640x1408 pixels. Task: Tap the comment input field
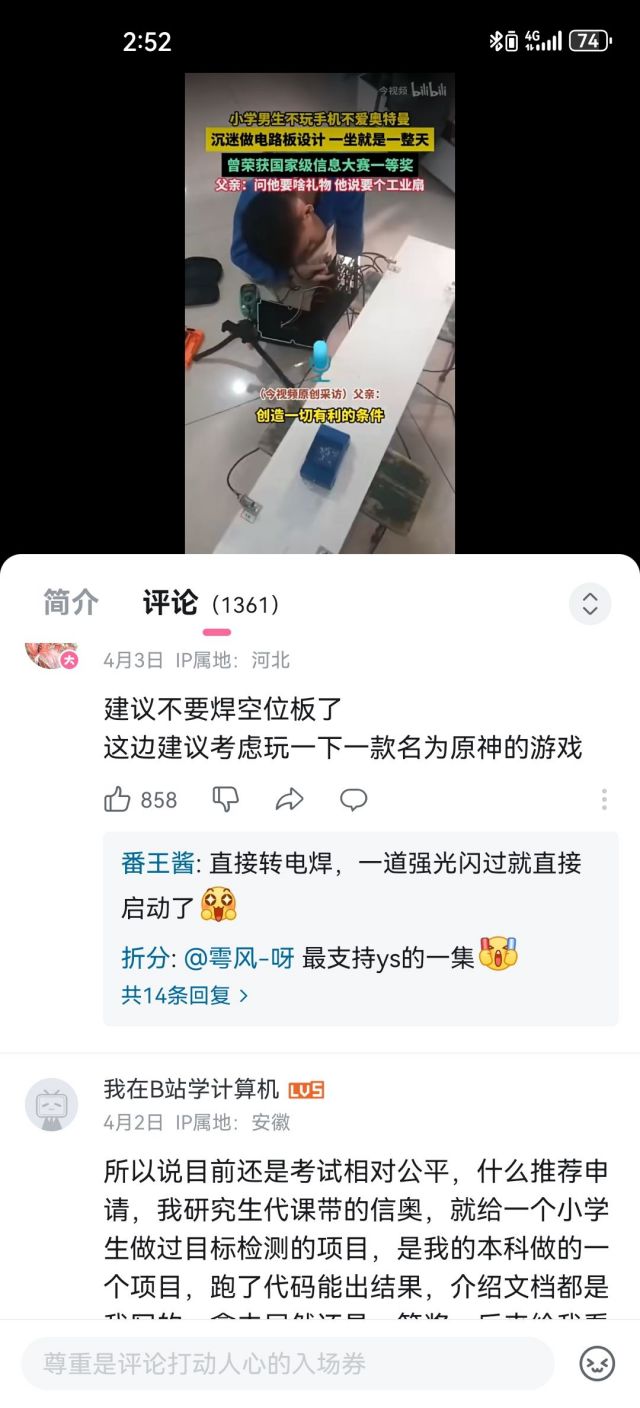(288, 1363)
